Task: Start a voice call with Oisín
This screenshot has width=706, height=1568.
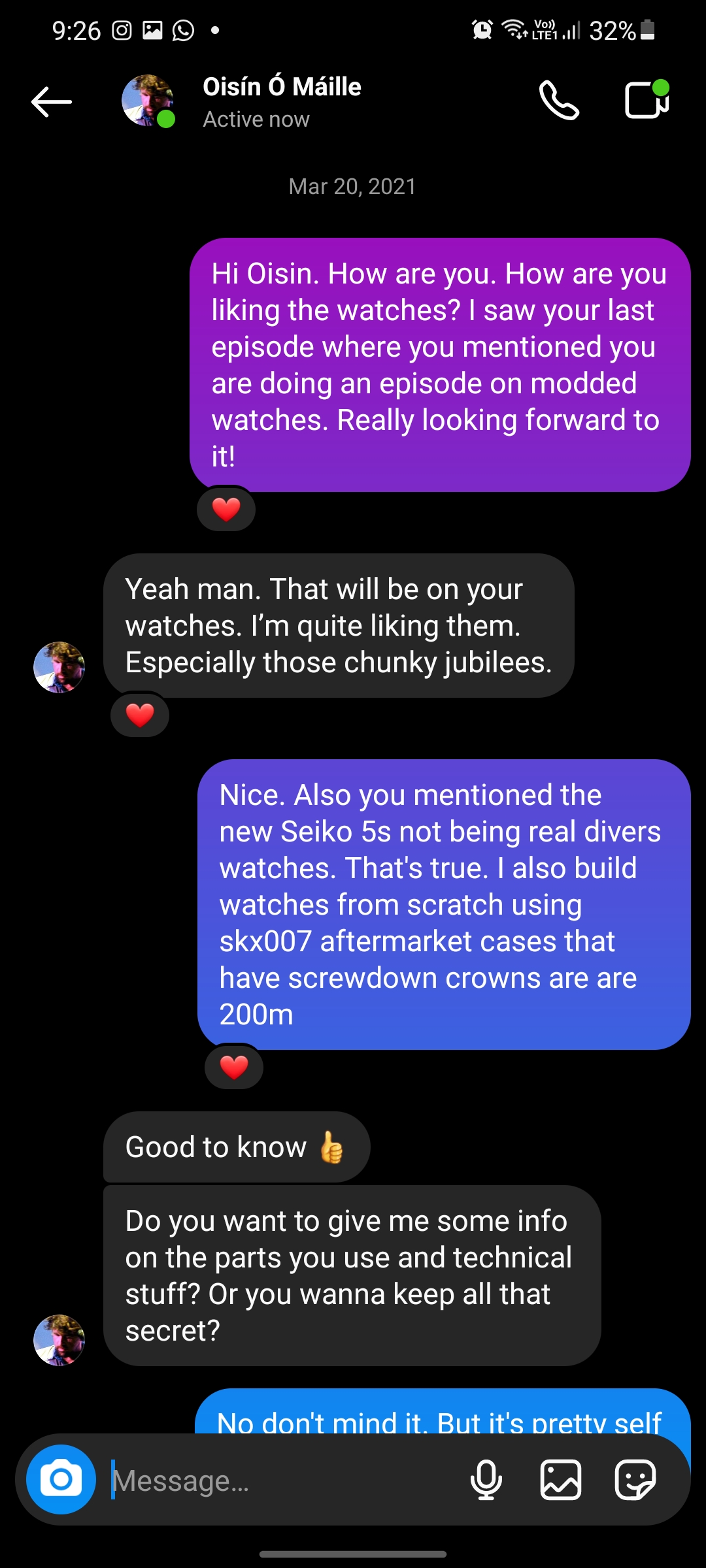Action: 559,101
